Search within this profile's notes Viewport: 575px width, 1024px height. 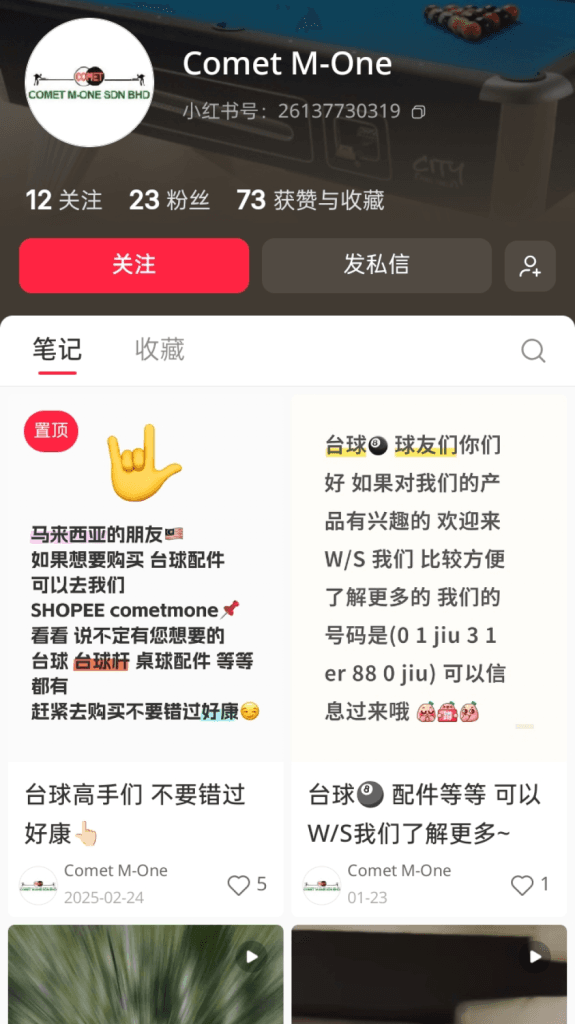tap(533, 351)
